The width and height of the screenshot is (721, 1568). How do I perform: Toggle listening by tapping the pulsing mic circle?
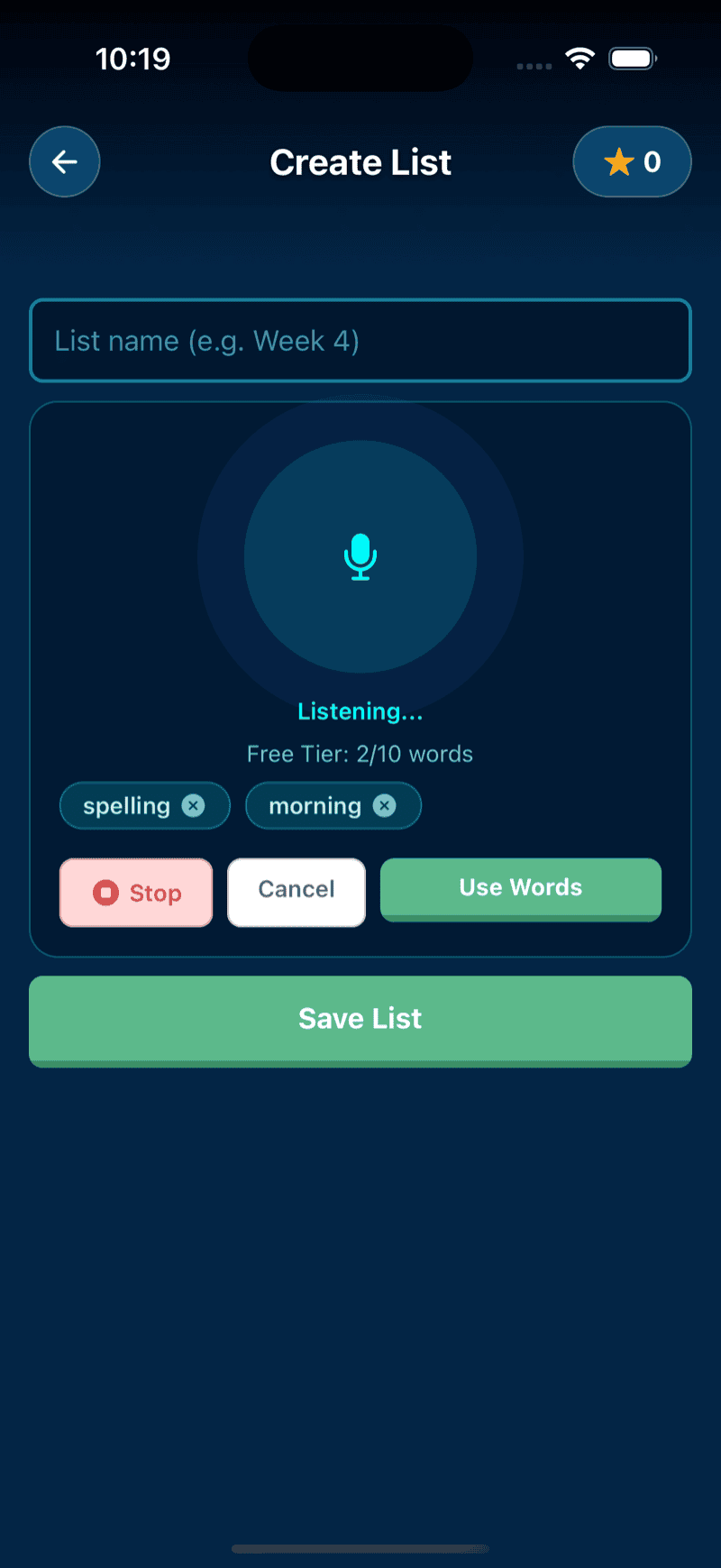tap(360, 557)
